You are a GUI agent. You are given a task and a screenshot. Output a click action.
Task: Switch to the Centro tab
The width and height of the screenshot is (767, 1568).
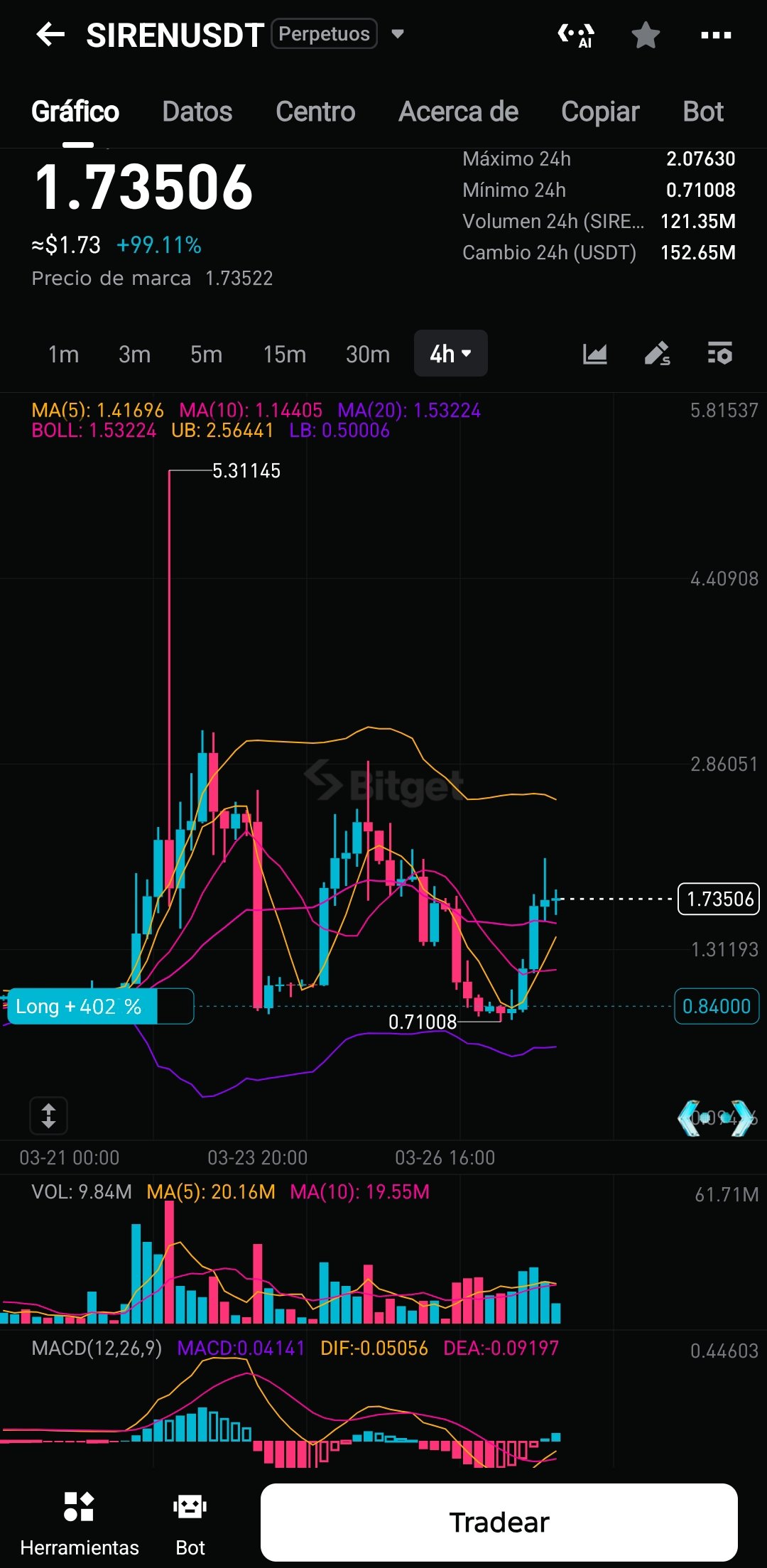(x=315, y=112)
